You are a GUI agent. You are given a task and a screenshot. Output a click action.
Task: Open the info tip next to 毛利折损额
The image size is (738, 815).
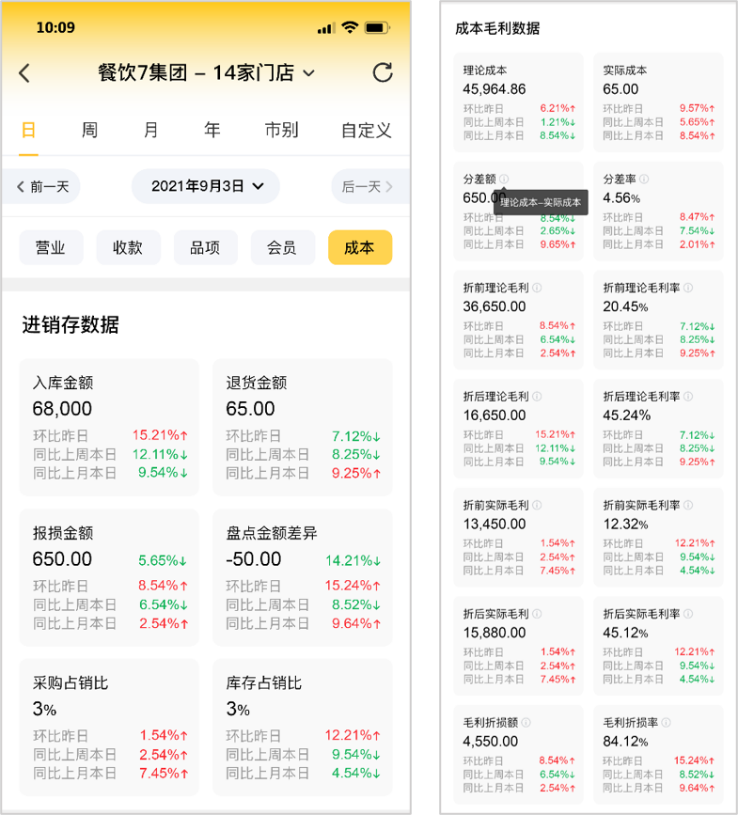(x=526, y=722)
